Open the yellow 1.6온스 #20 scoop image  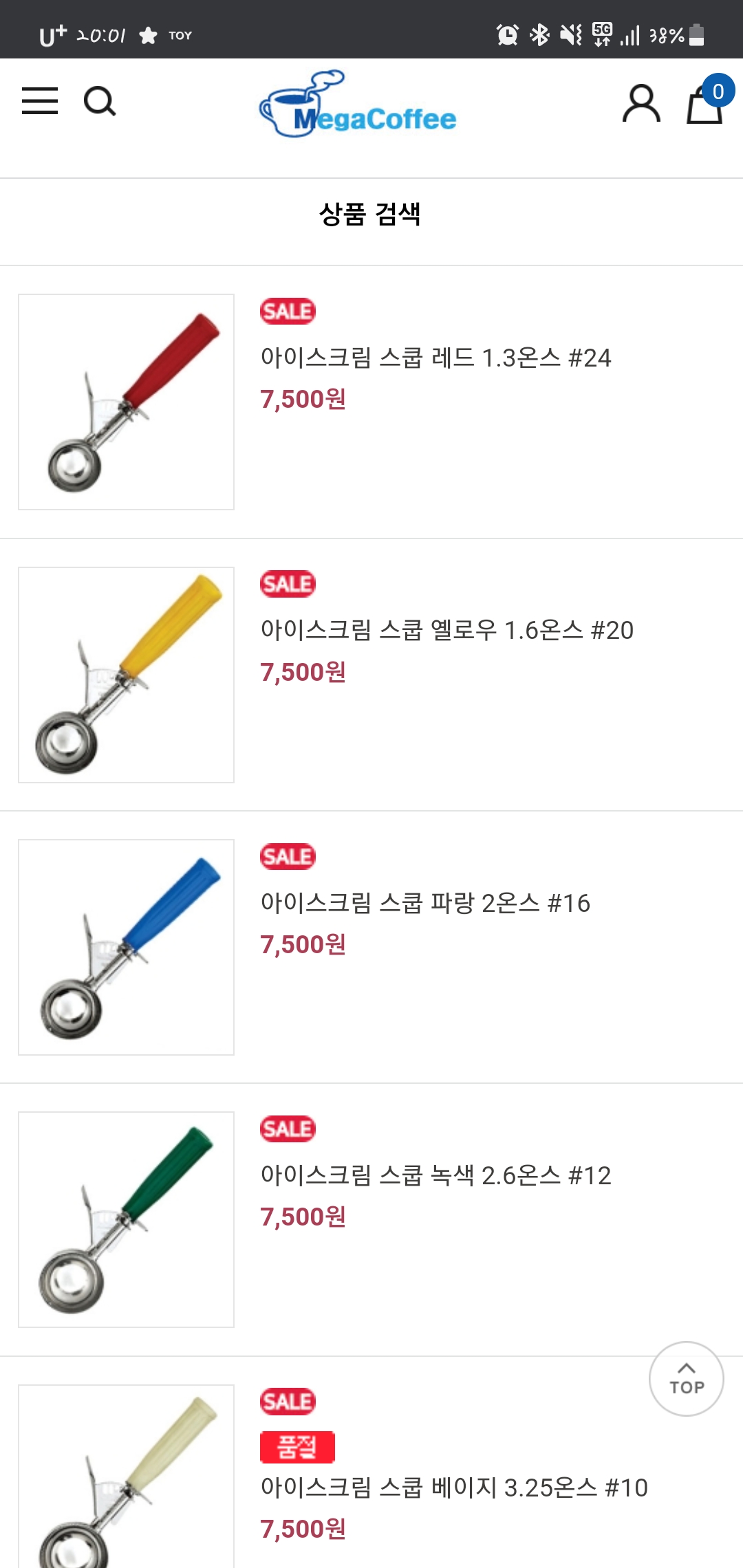click(x=126, y=675)
